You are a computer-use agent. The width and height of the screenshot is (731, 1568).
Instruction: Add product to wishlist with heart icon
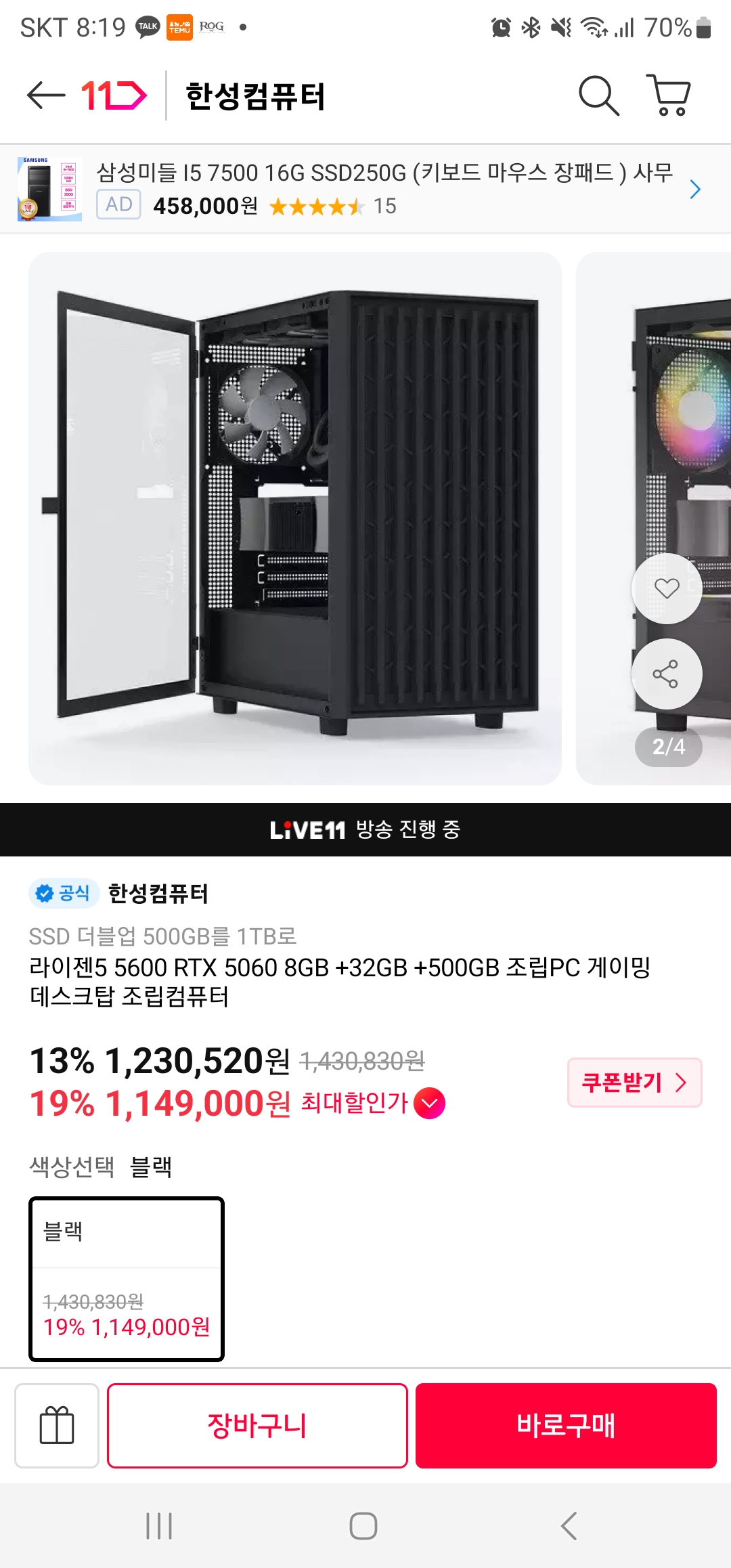point(667,588)
